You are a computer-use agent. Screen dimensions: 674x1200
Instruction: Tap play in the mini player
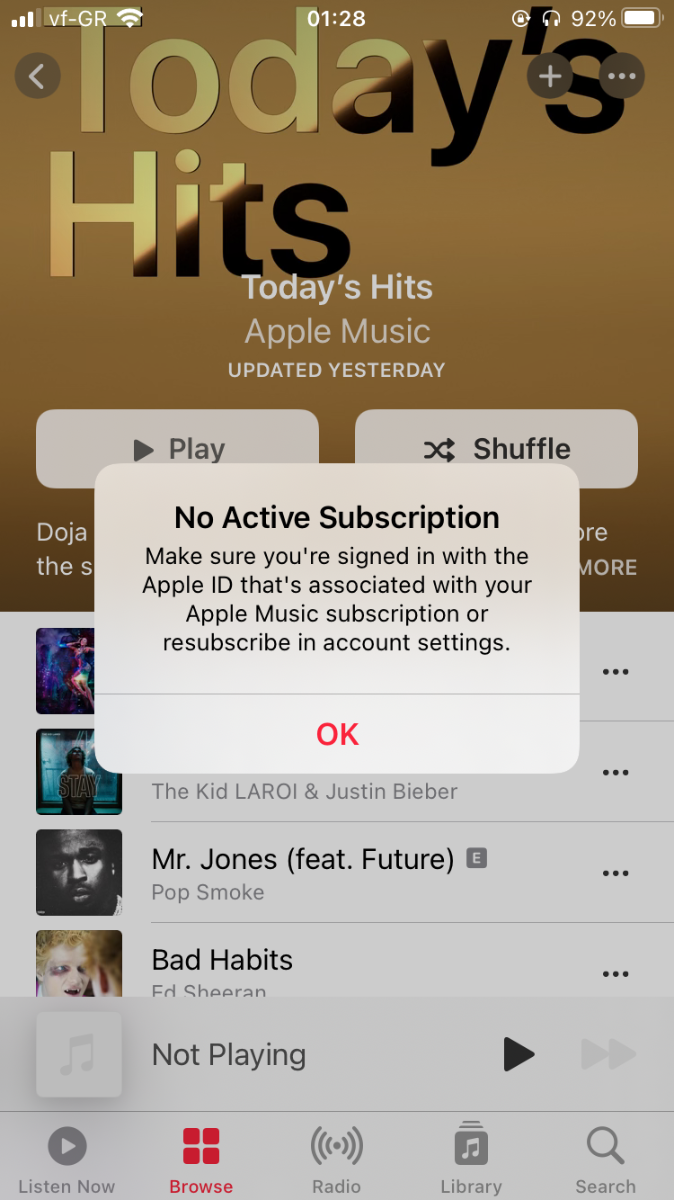(518, 1054)
